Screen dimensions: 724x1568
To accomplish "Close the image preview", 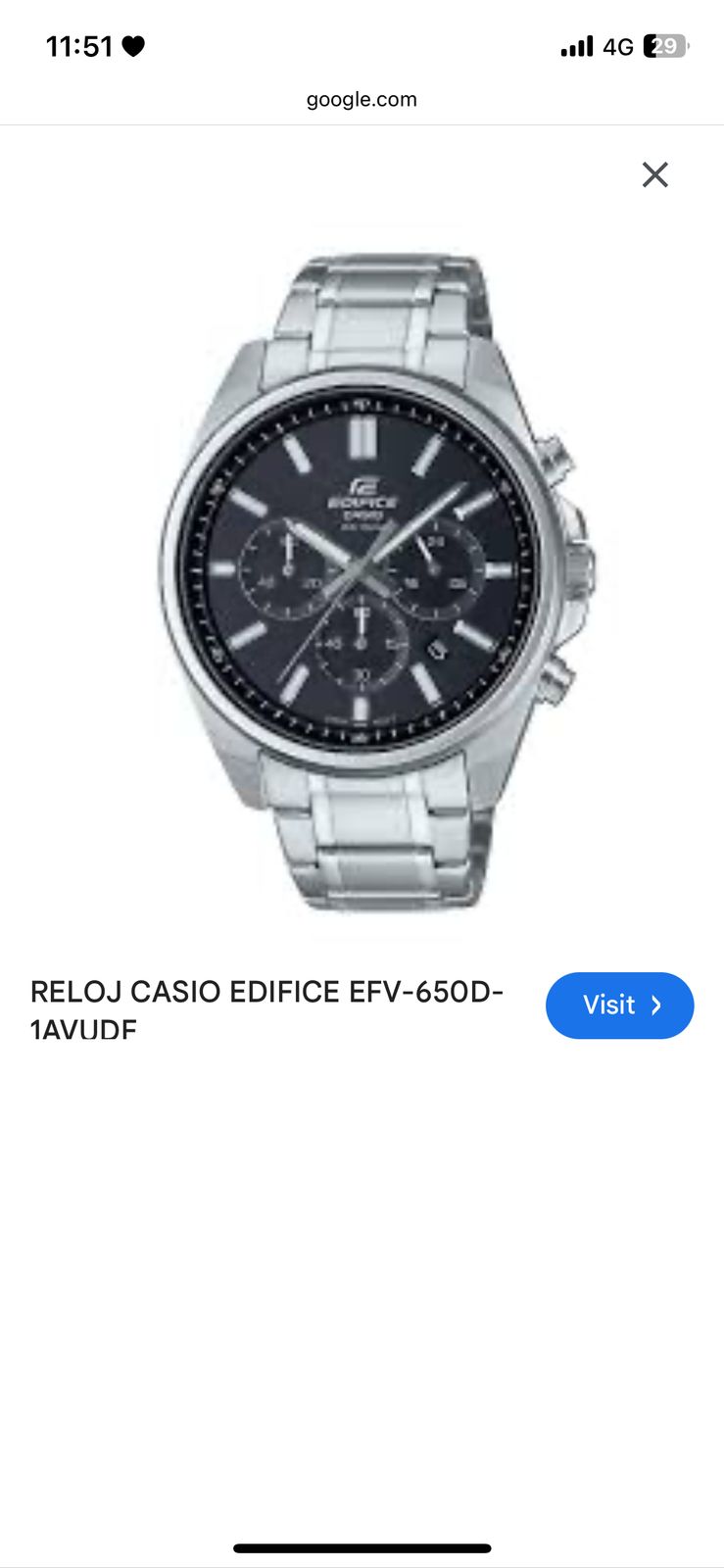I will click(654, 174).
